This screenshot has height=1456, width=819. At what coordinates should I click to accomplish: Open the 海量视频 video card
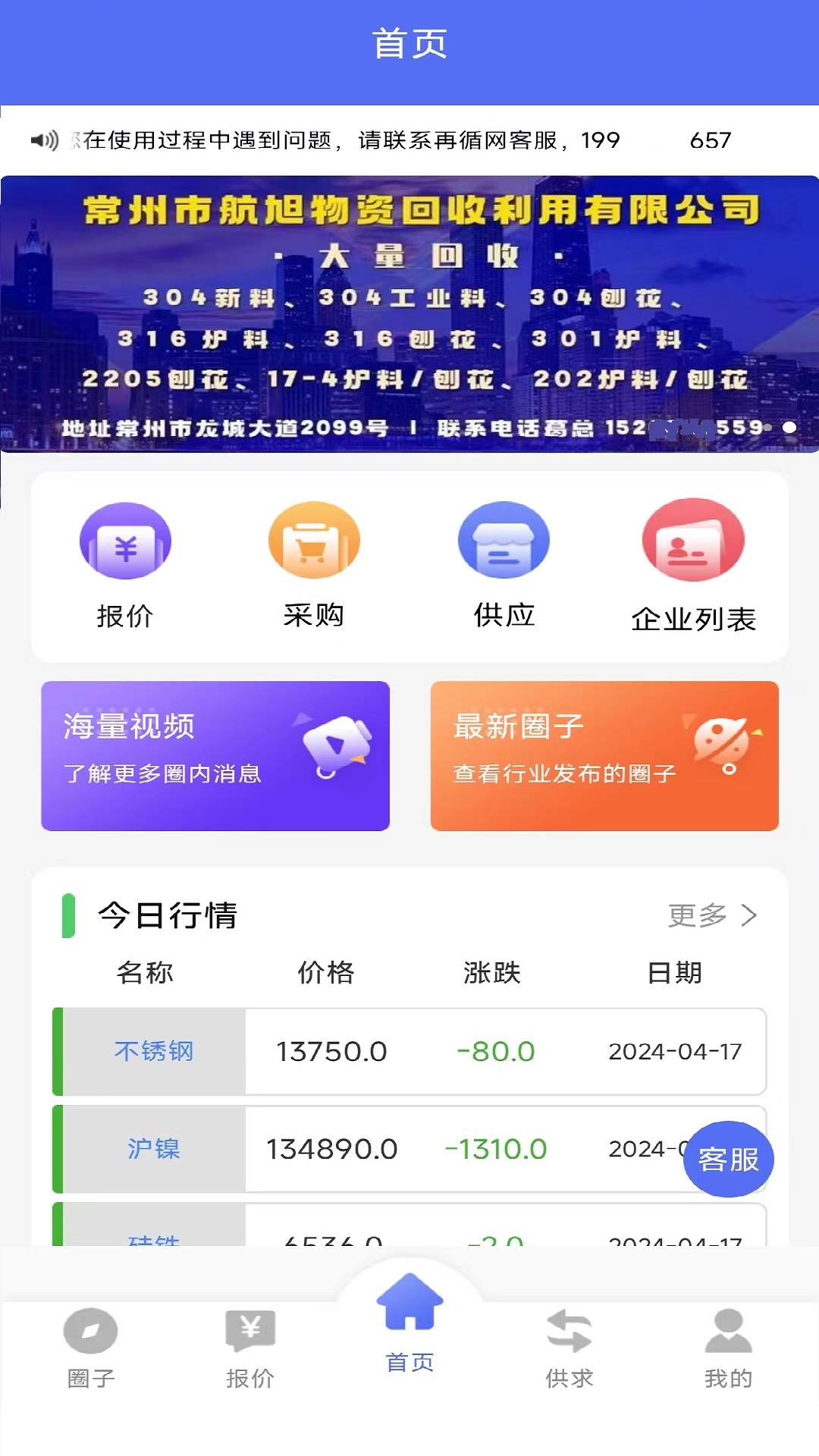pos(215,755)
